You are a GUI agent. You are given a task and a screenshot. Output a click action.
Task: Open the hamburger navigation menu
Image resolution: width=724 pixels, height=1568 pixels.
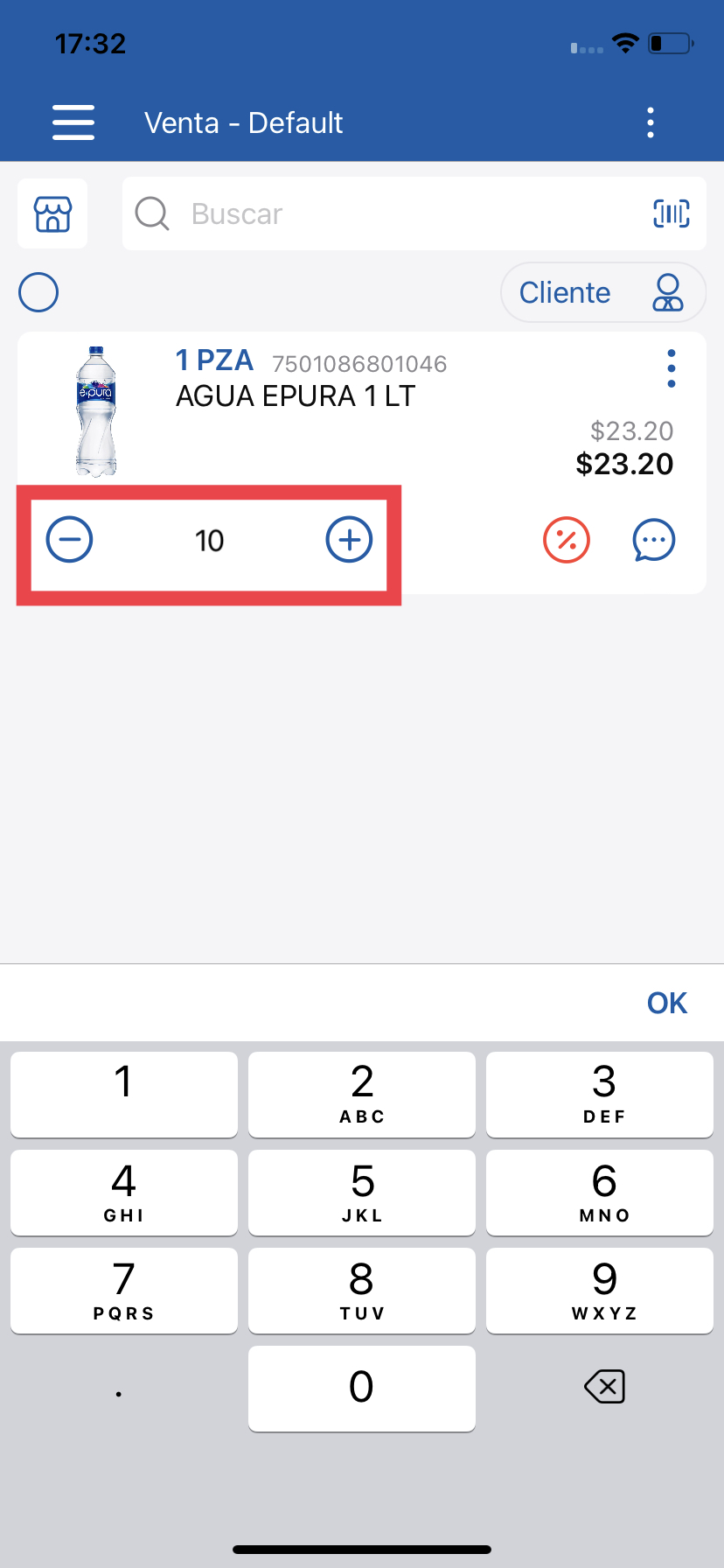tap(73, 122)
